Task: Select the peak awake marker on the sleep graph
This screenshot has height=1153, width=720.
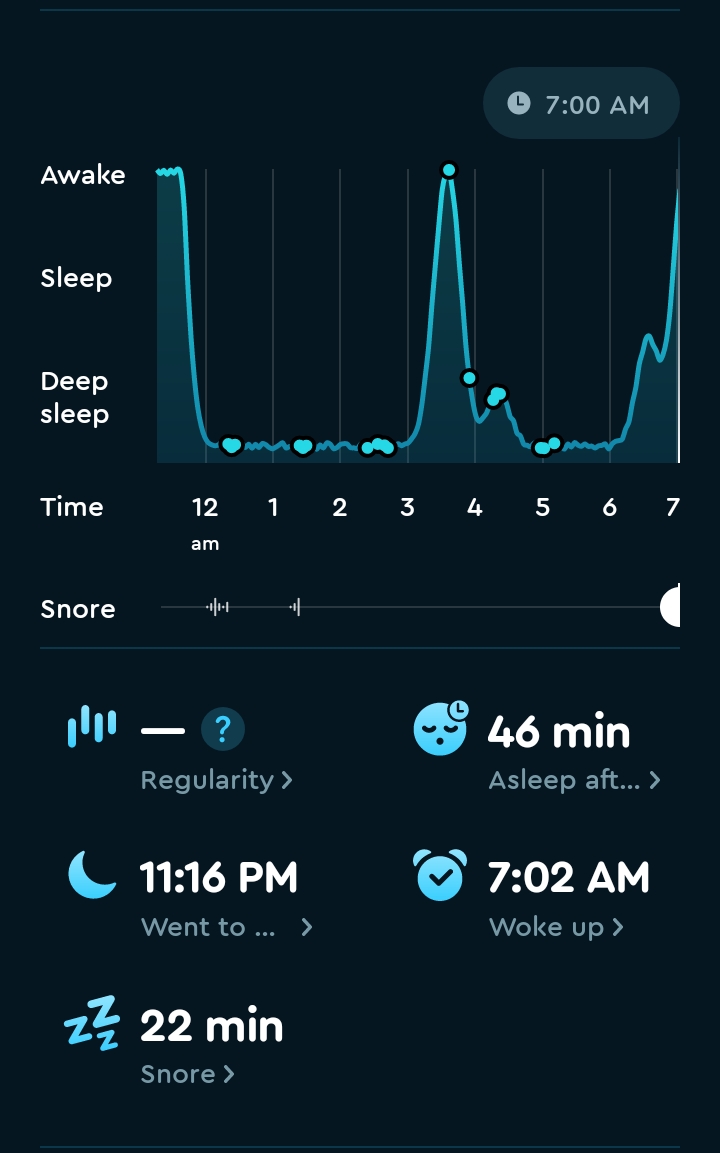Action: click(x=449, y=171)
